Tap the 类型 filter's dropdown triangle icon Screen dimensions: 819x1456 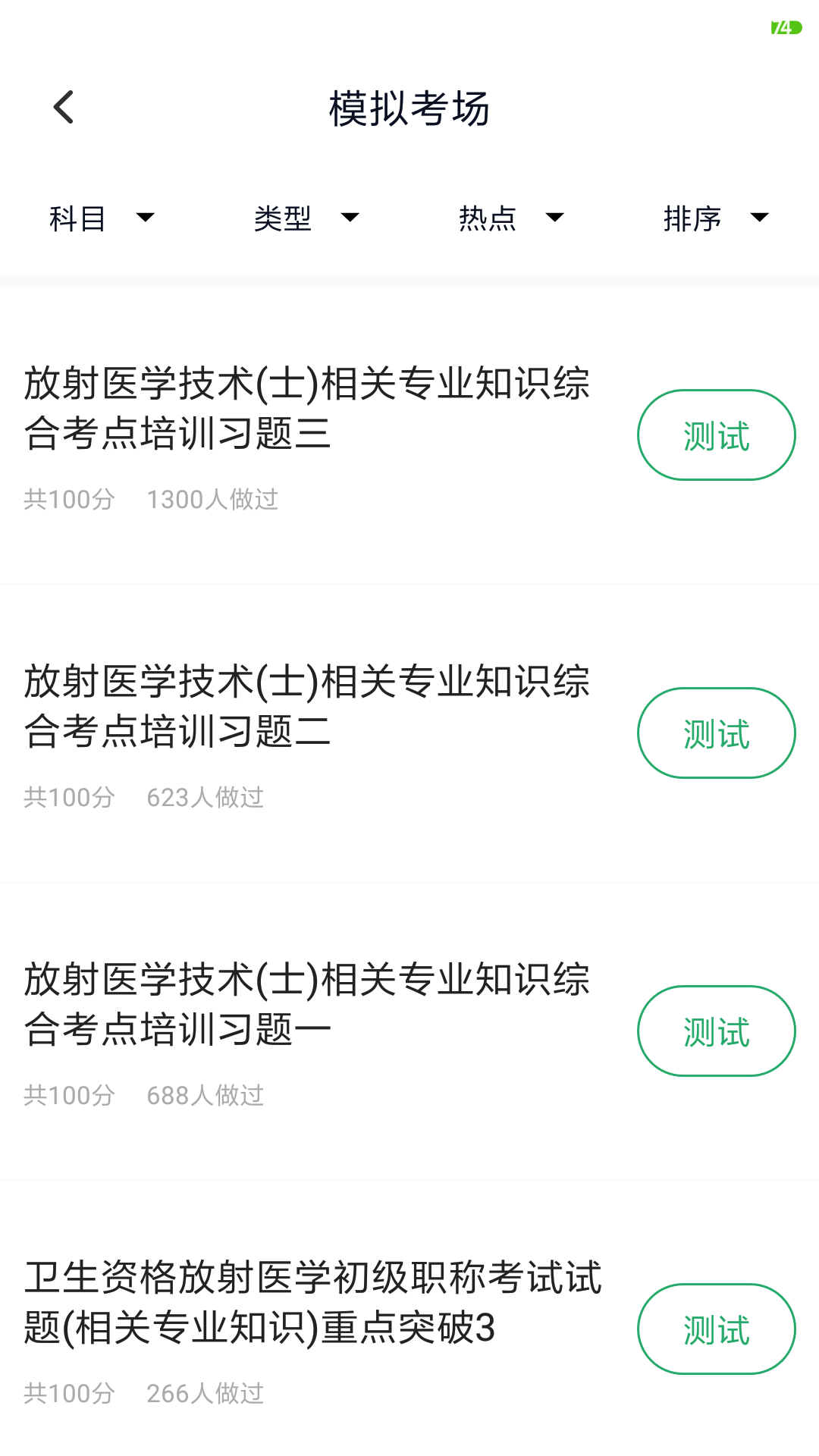pos(350,218)
